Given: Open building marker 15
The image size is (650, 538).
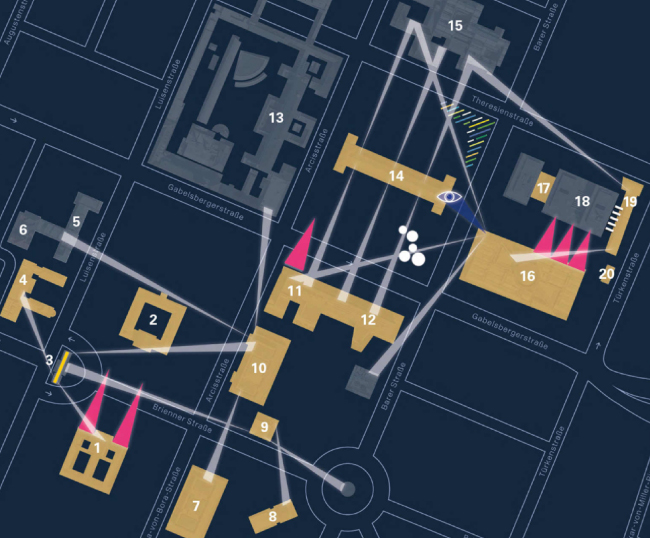Looking at the screenshot, I should (x=455, y=25).
